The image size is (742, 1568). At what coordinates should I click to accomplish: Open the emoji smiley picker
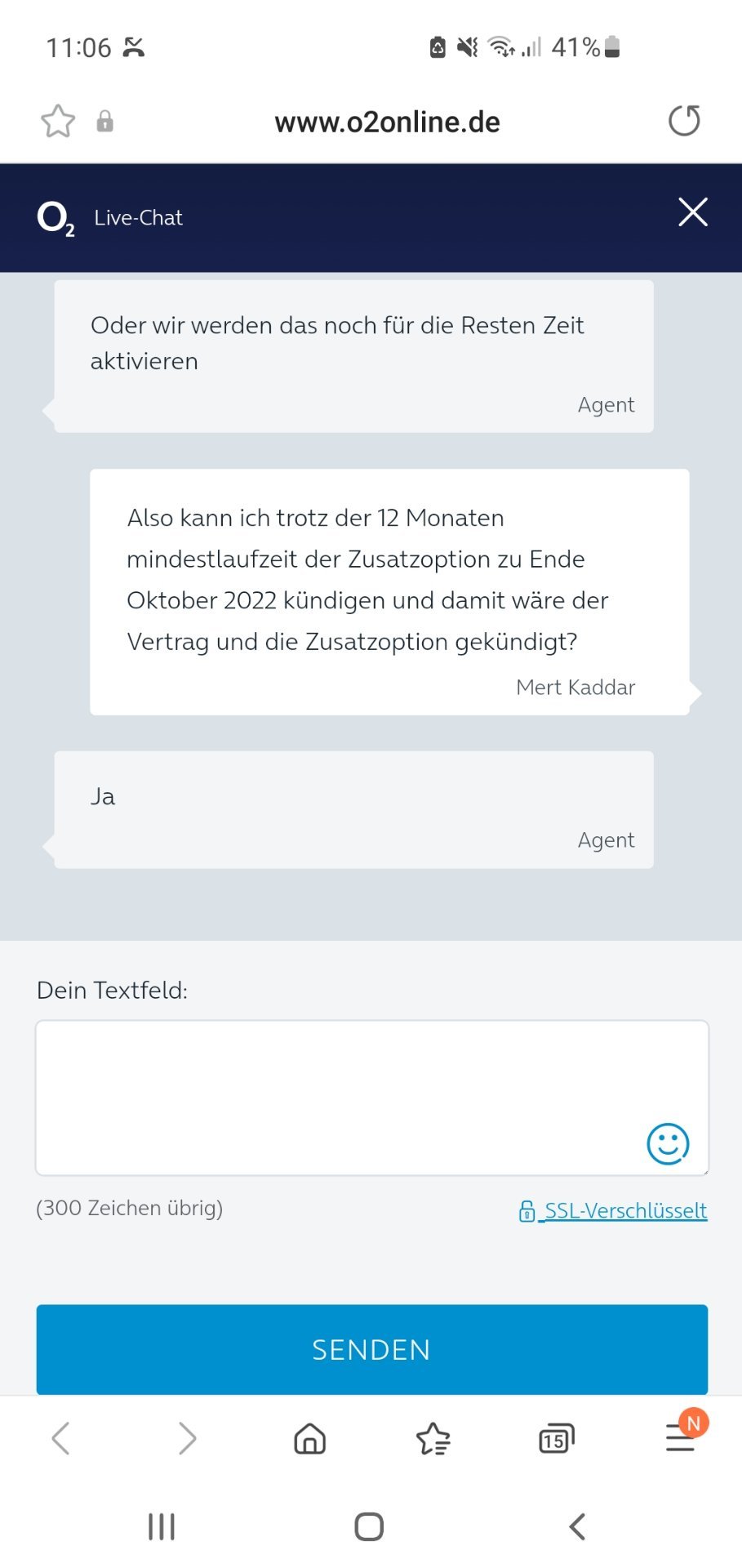pyautogui.click(x=668, y=1143)
